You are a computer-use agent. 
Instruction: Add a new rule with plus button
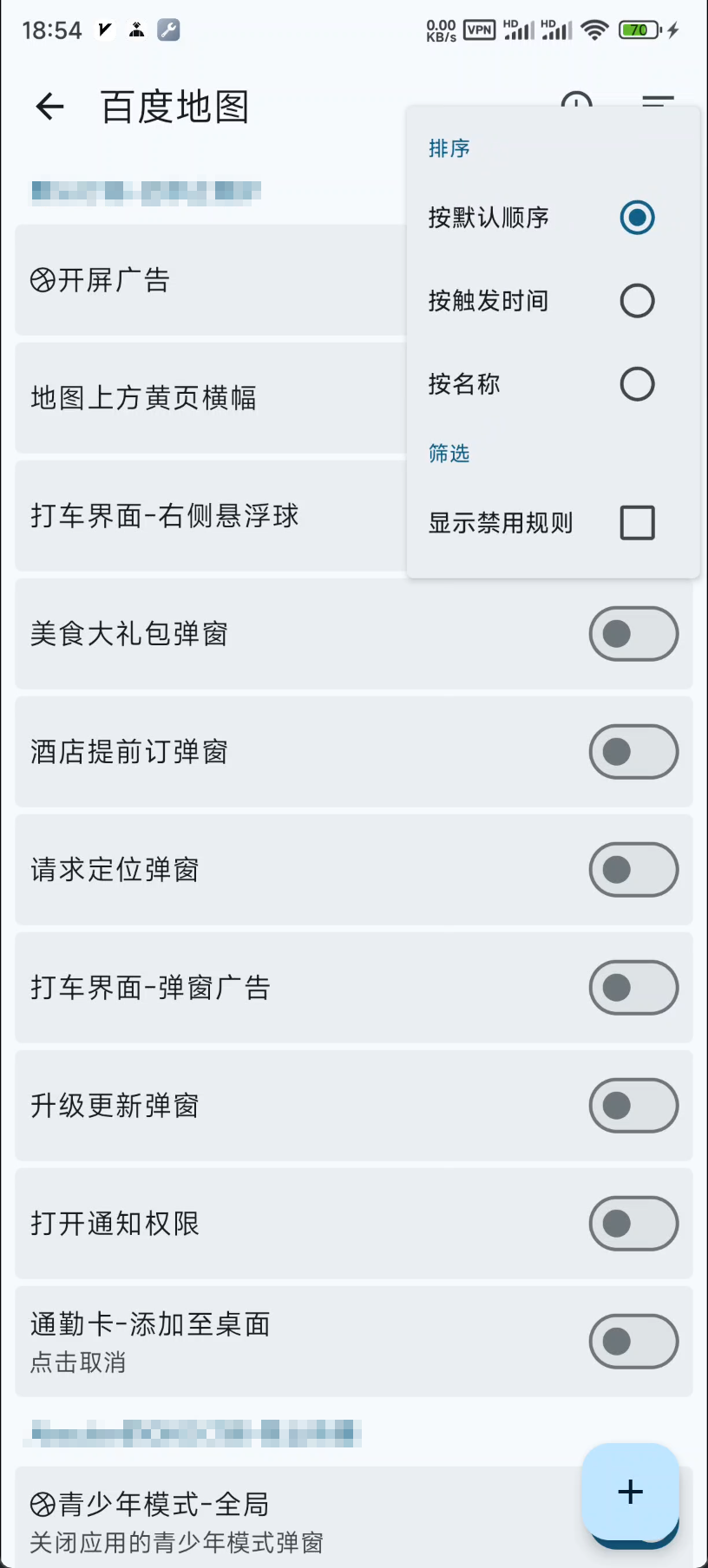coord(630,1492)
